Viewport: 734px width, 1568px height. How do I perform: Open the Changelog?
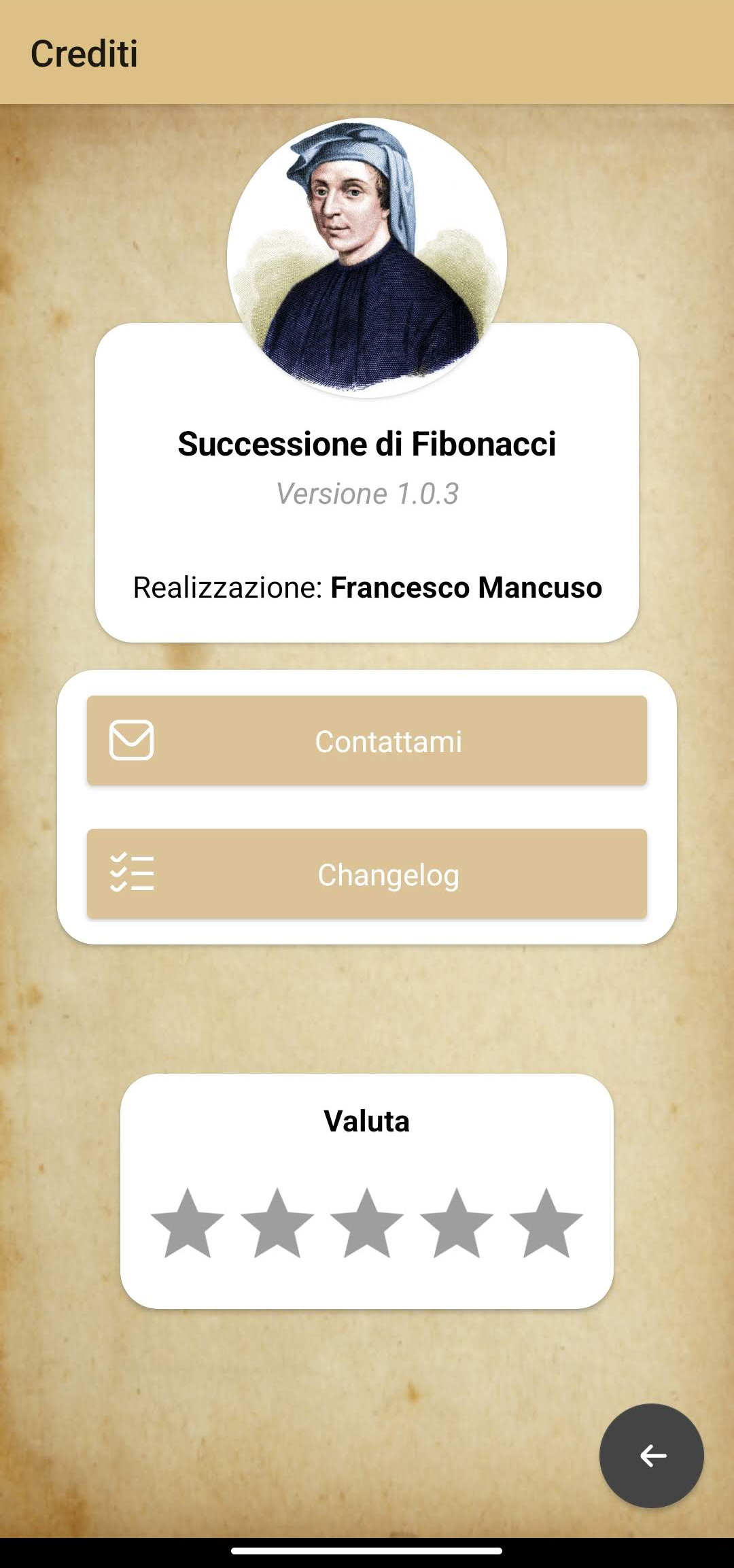(x=367, y=874)
